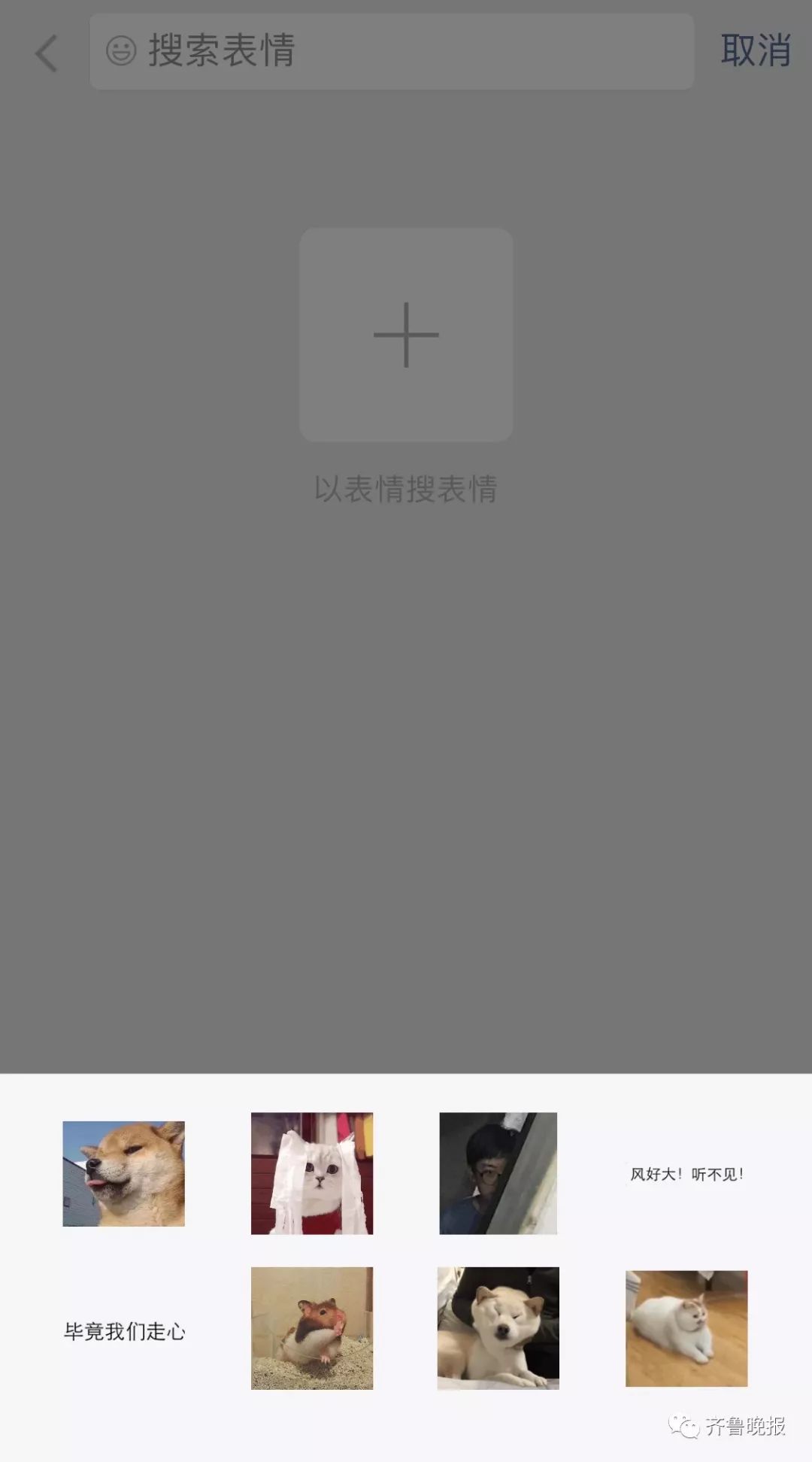Viewport: 812px width, 1462px height.
Task: Tap 取消 to cancel the search
Action: click(x=755, y=50)
